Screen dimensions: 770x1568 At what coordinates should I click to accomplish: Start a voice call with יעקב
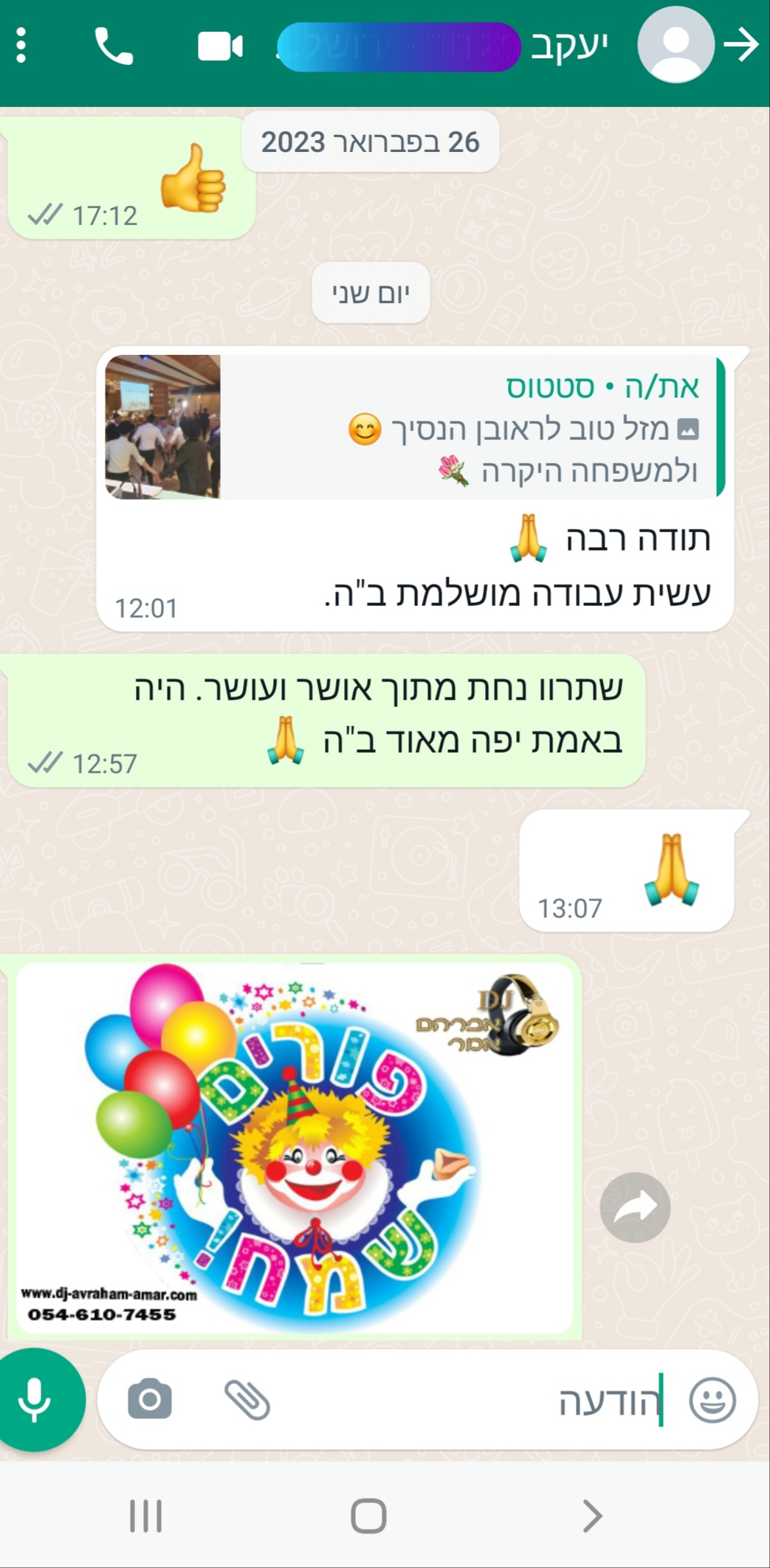tap(114, 46)
